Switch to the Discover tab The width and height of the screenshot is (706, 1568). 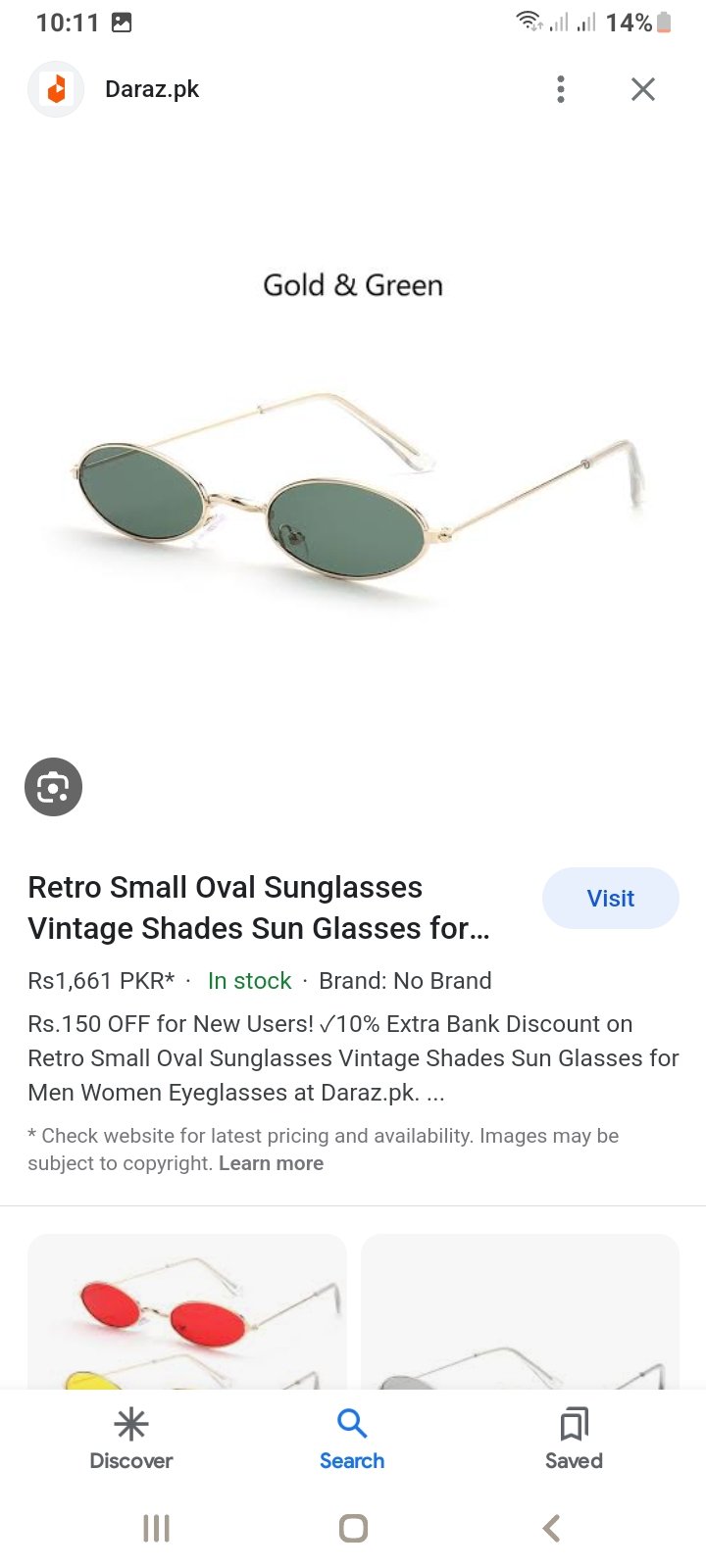click(x=131, y=1439)
